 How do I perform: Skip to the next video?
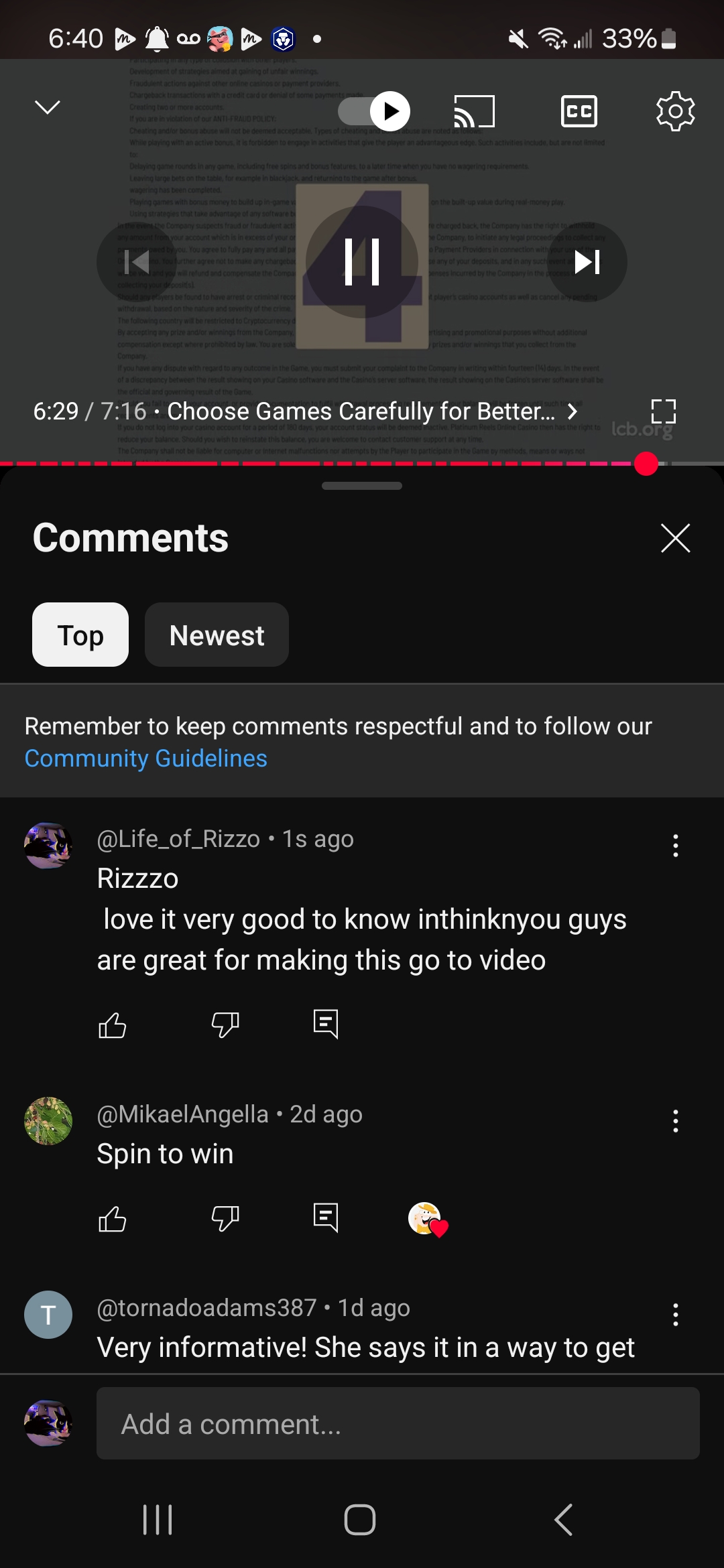587,262
